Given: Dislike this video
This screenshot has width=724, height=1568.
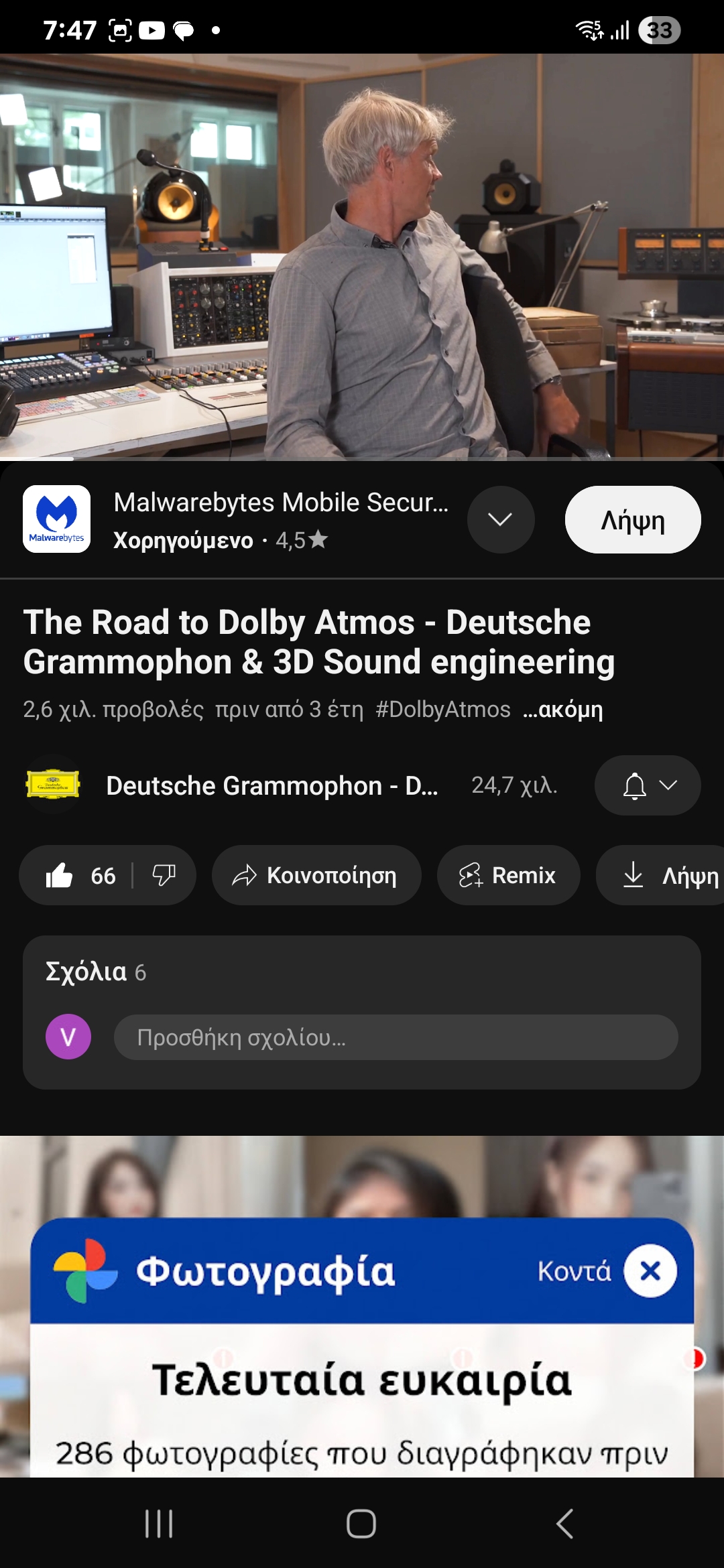Looking at the screenshot, I should [164, 875].
